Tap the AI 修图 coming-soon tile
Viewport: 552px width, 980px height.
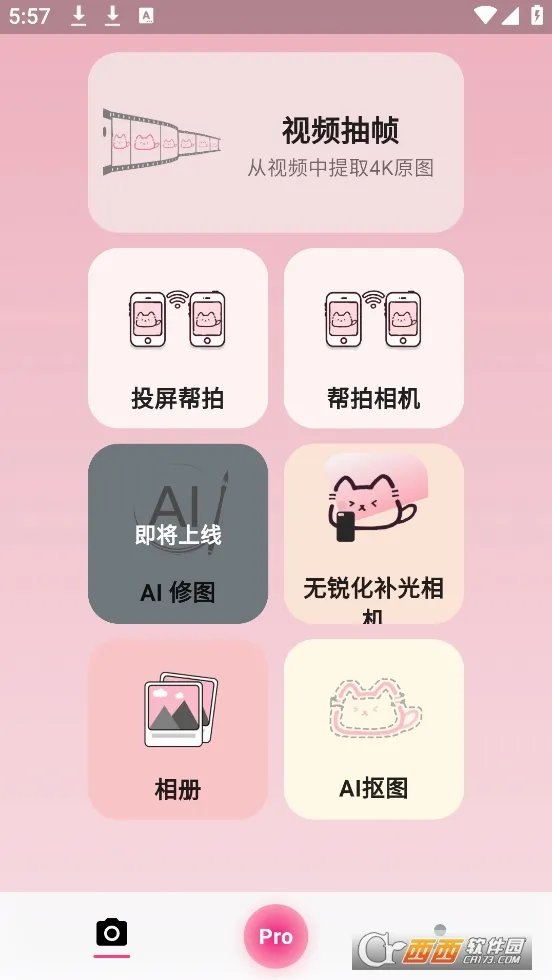click(x=178, y=534)
